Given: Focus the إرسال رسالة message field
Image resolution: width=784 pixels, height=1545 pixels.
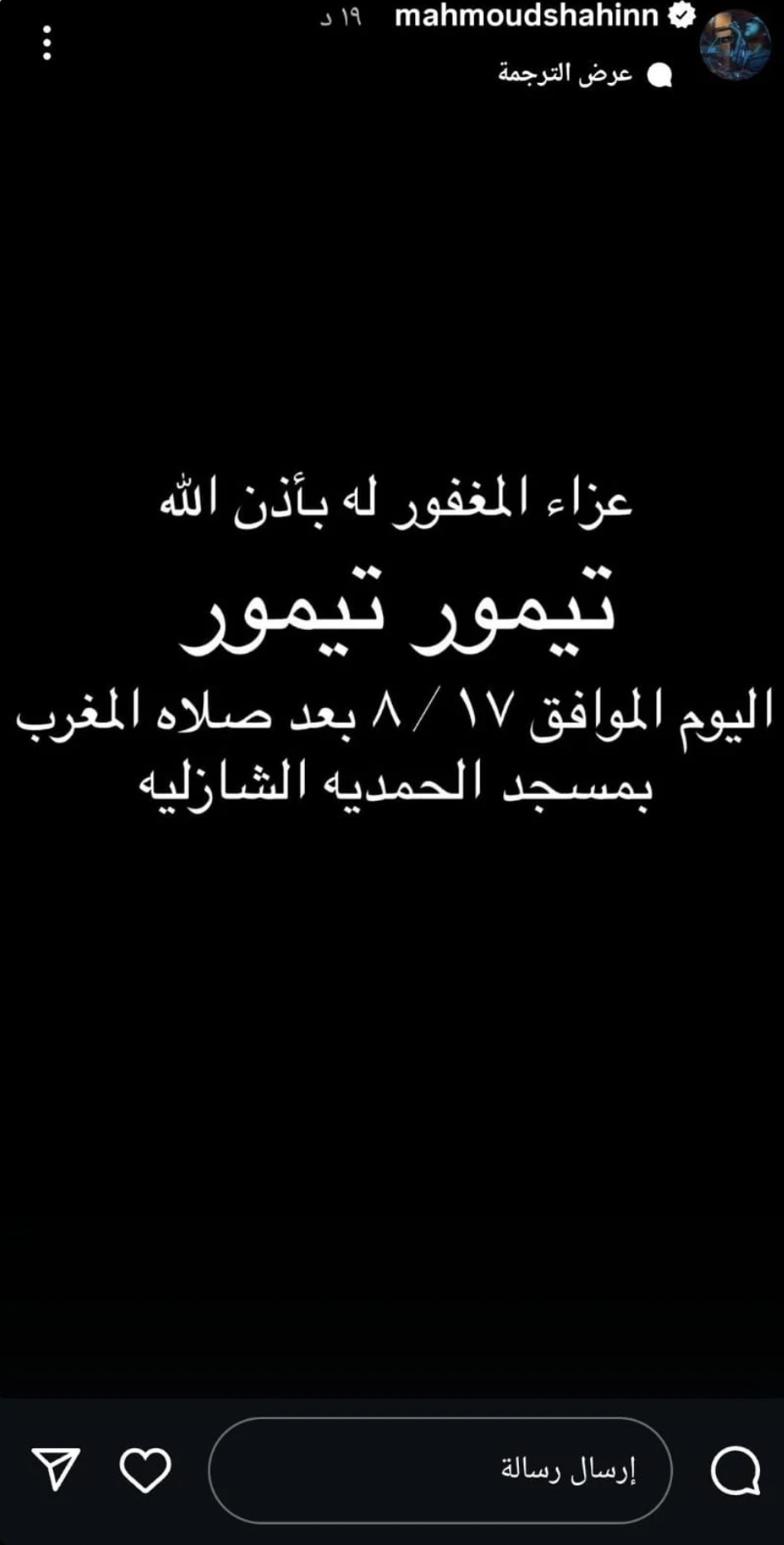Looking at the screenshot, I should tap(440, 1470).
